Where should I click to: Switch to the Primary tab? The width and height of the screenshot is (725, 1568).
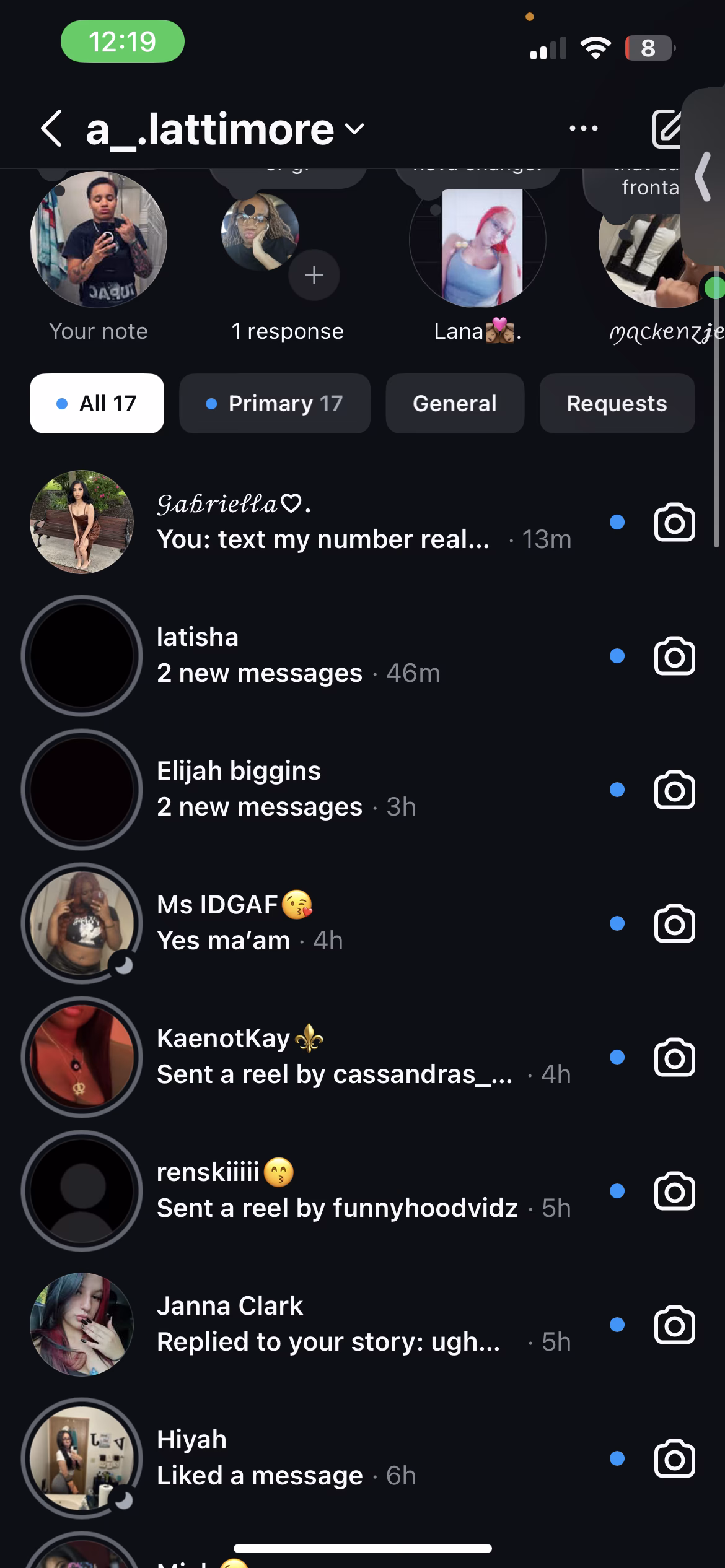coord(275,404)
